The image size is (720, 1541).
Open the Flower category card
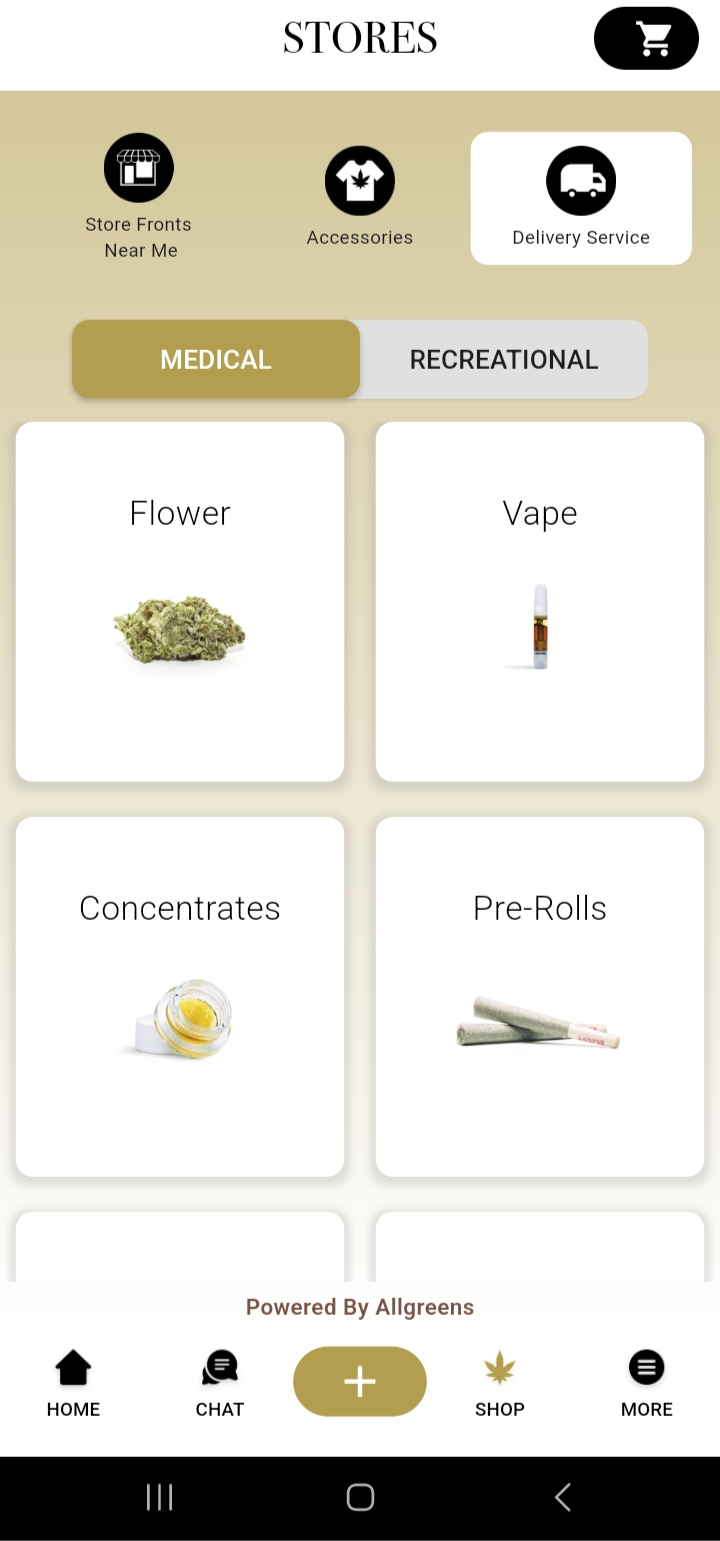(180, 601)
